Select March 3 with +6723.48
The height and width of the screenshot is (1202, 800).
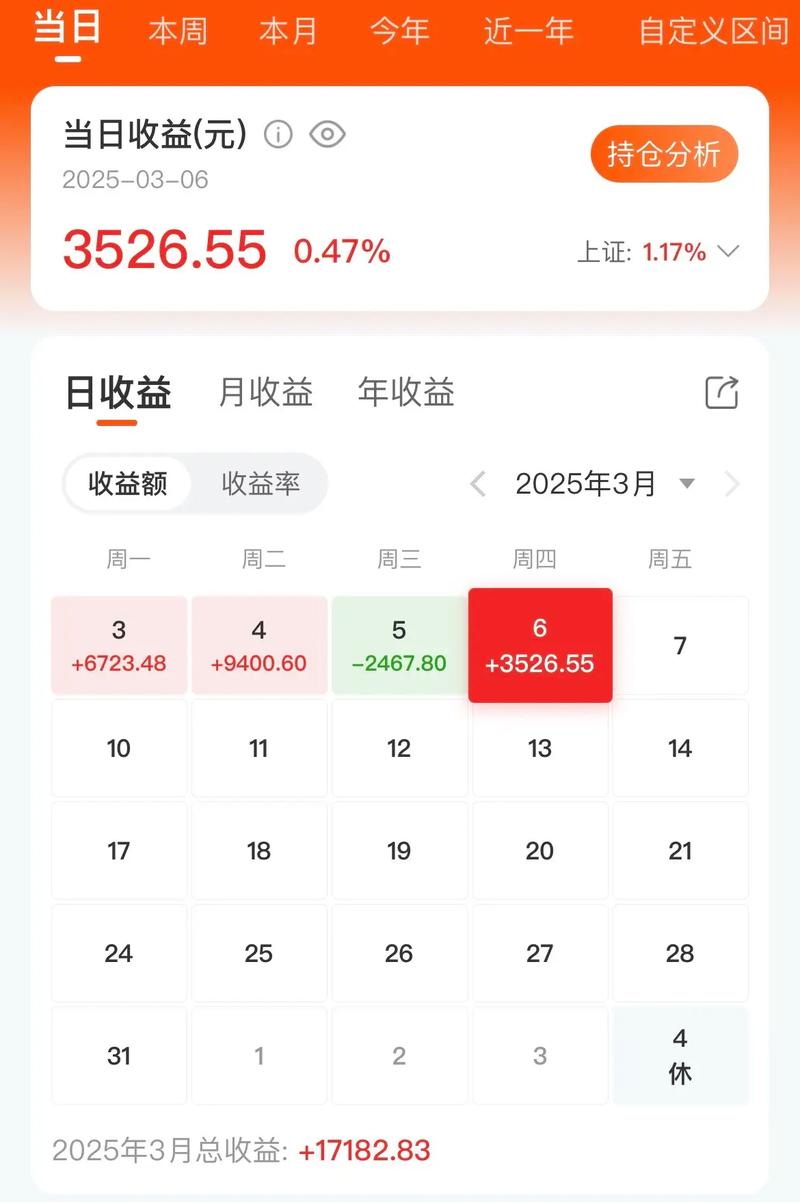tap(119, 645)
